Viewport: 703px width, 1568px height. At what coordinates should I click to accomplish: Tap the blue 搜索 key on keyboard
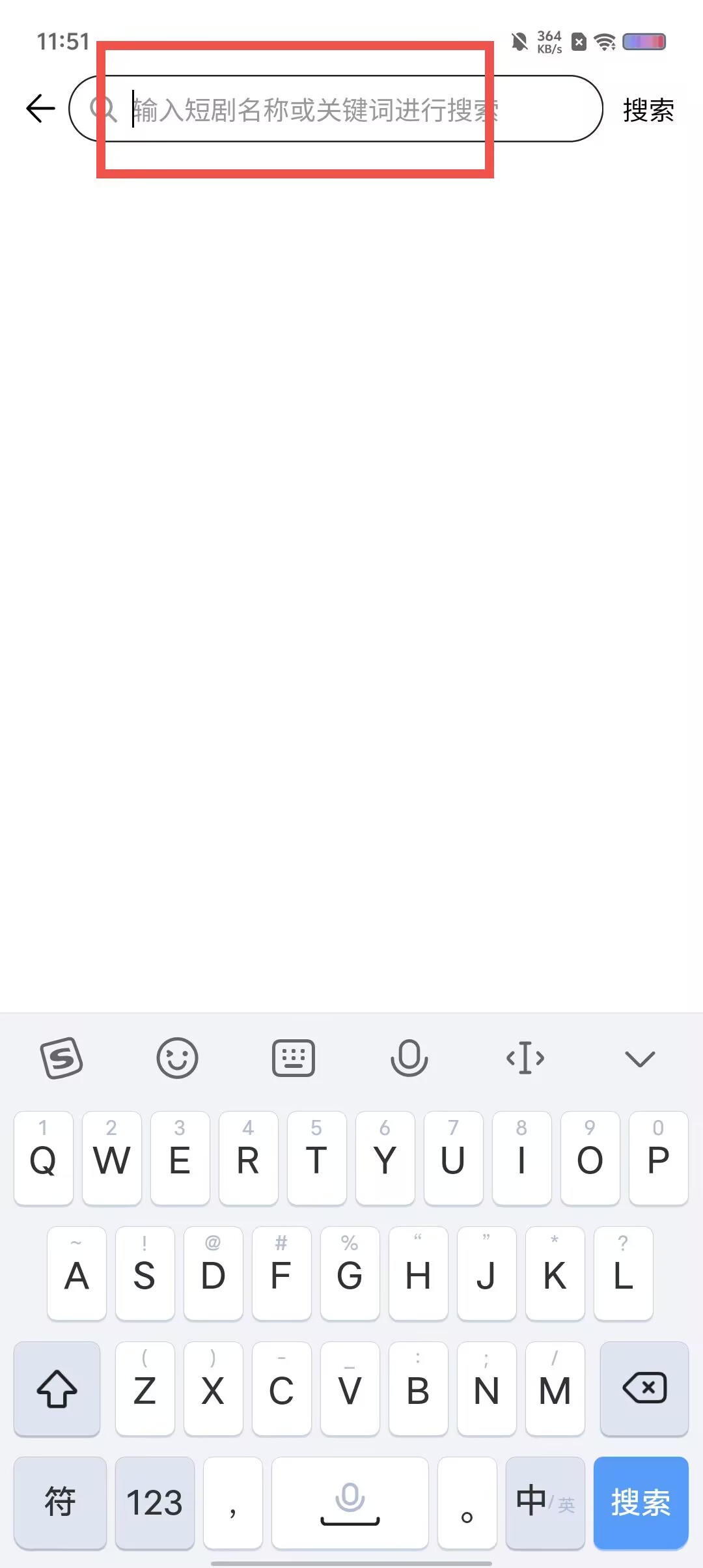click(x=641, y=1502)
